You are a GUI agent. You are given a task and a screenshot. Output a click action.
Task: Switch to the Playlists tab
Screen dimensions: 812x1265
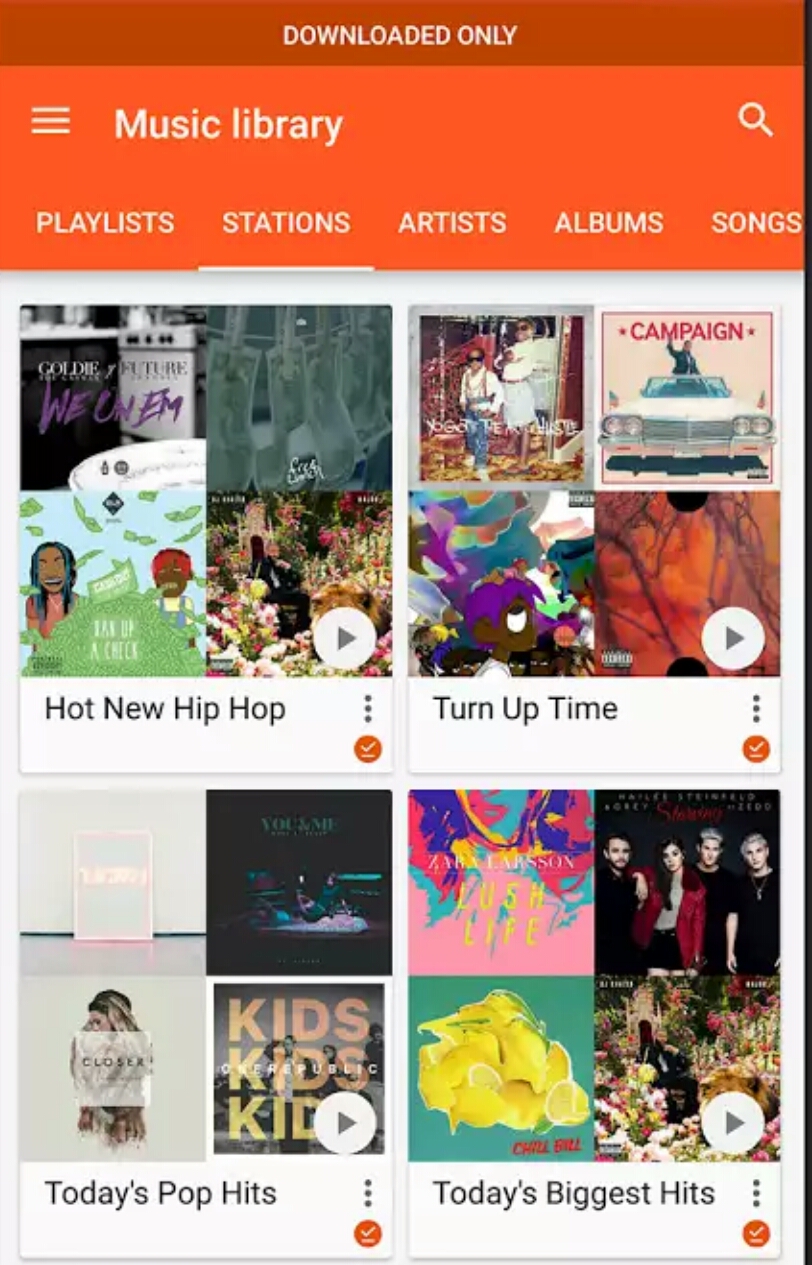pos(105,222)
